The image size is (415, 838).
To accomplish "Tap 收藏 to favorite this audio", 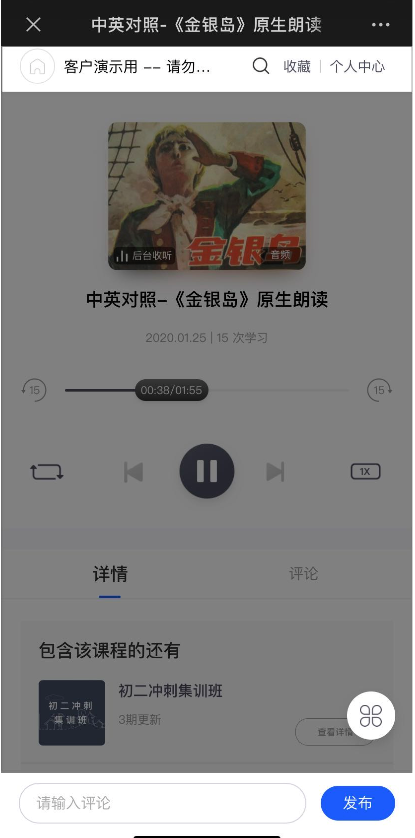I will coord(297,66).
